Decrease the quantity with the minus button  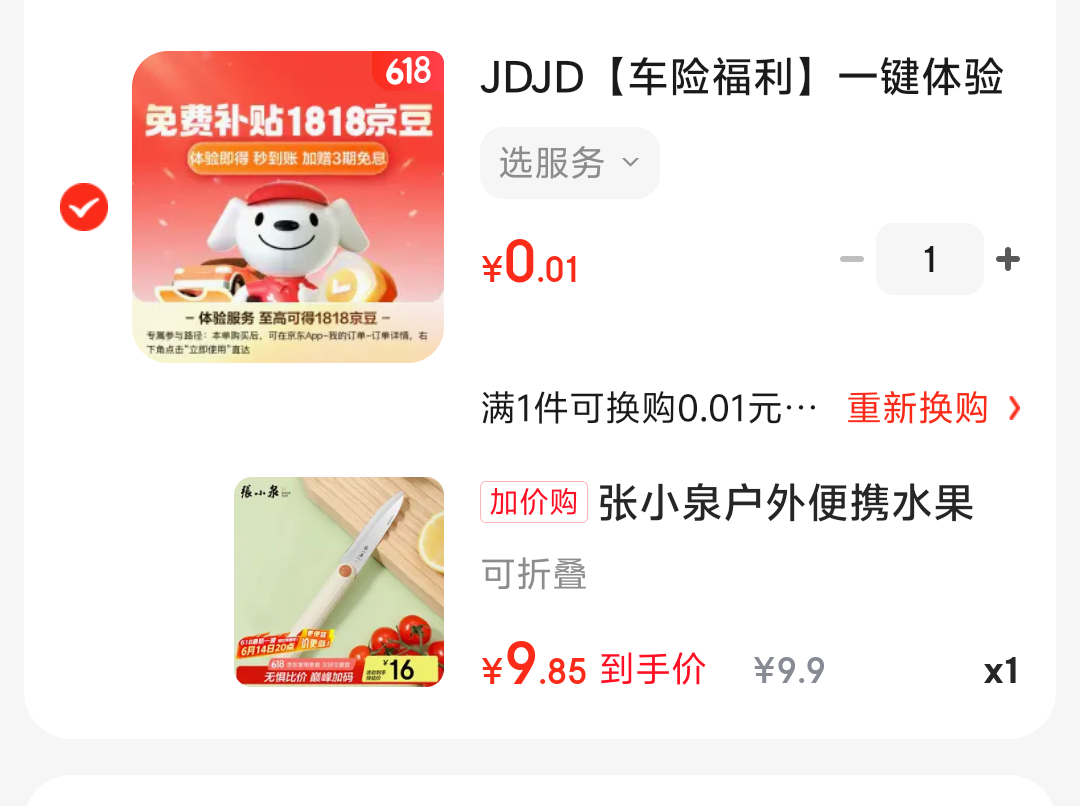[x=852, y=260]
